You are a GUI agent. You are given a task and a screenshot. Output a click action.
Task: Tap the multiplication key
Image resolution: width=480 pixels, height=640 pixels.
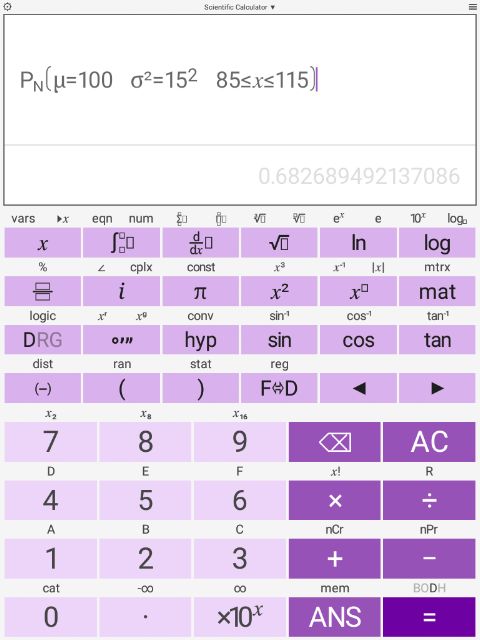(x=335, y=500)
